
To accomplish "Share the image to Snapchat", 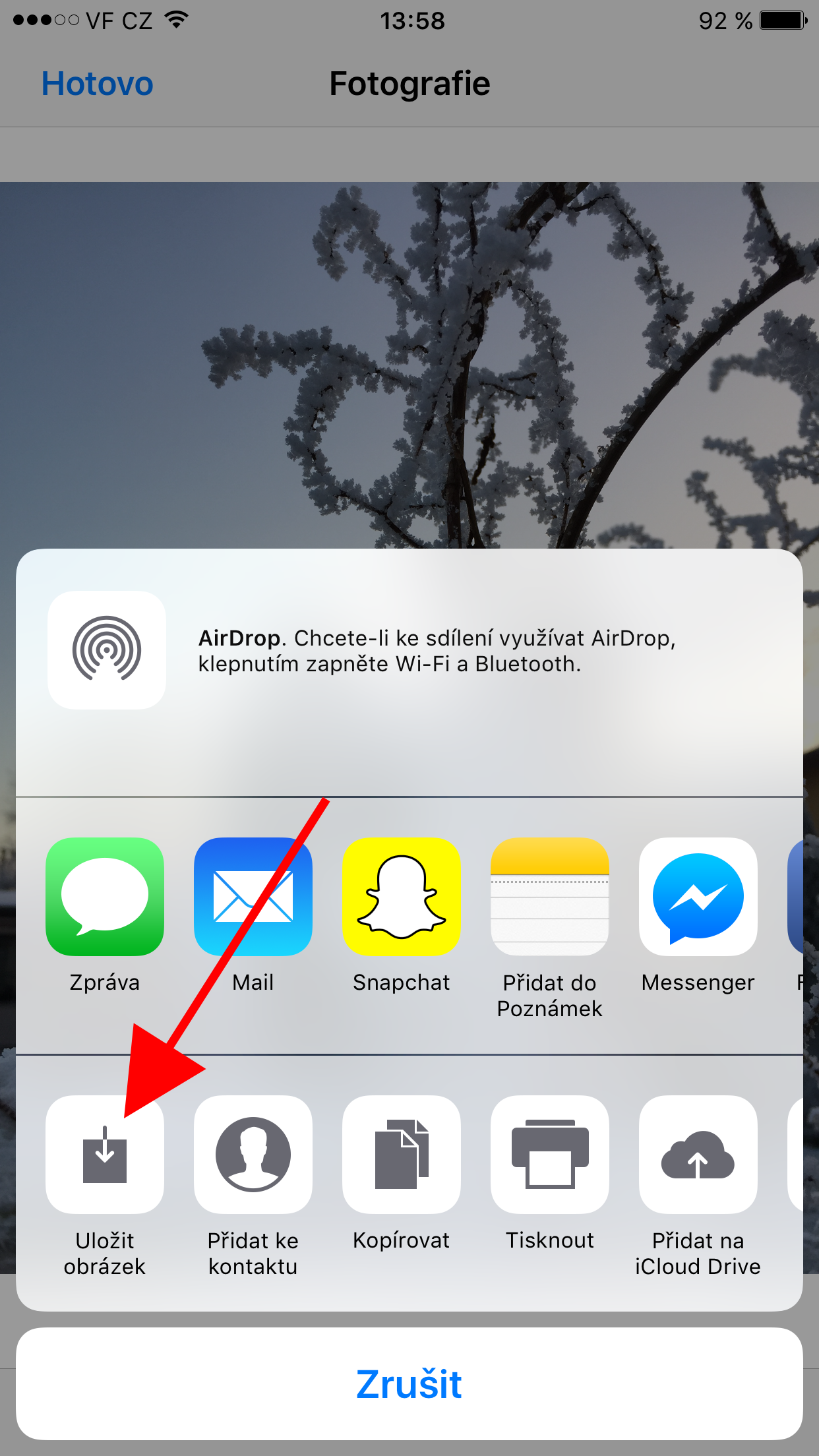I will [402, 897].
